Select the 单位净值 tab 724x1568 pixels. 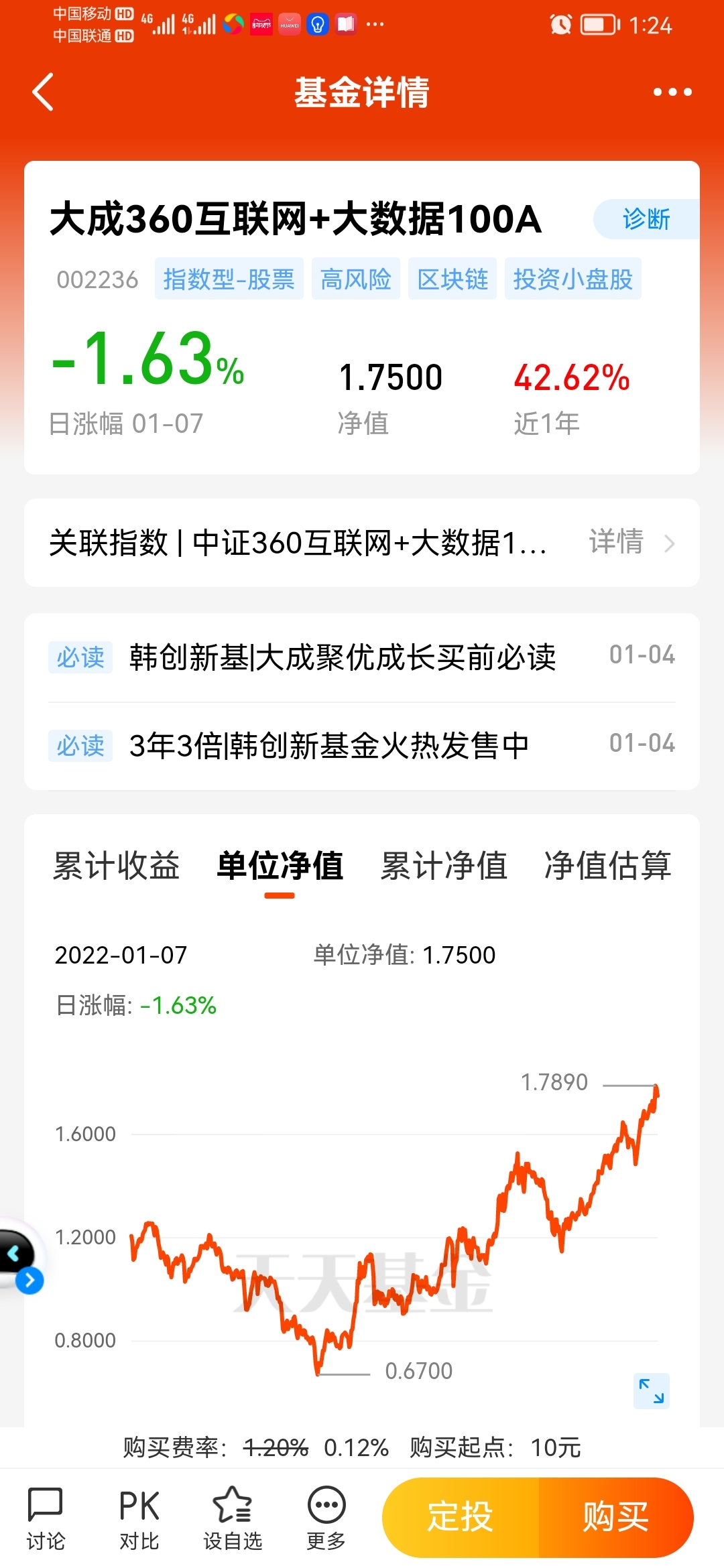click(280, 865)
